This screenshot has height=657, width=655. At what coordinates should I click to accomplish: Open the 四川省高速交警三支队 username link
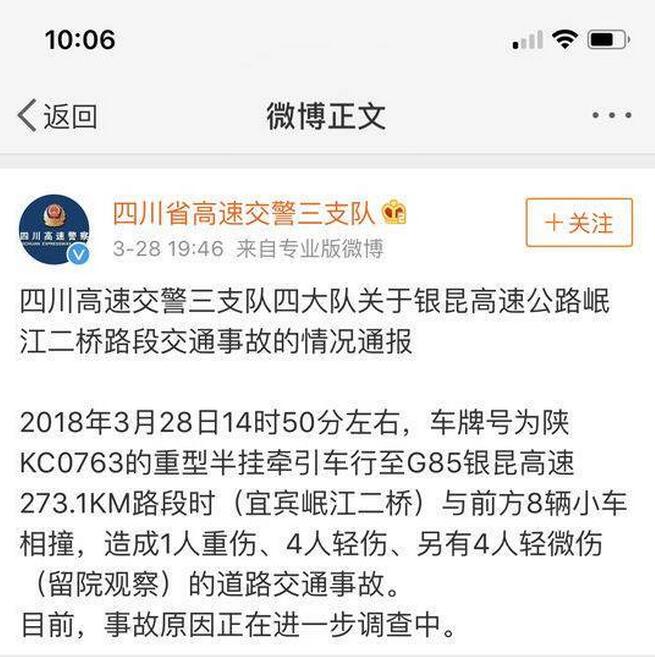tap(243, 213)
